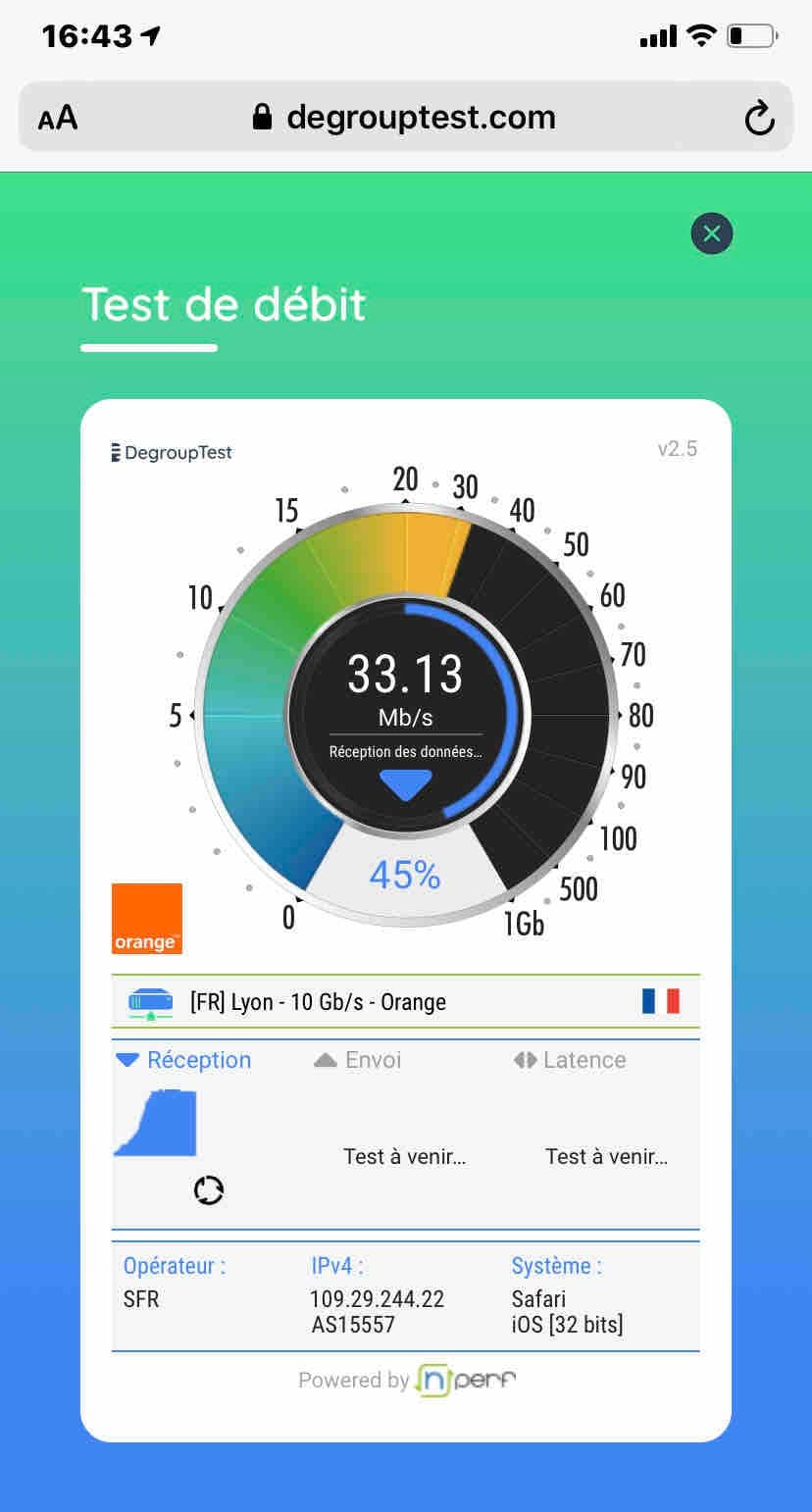Open the nPerf link in Powered by

coord(466,1380)
